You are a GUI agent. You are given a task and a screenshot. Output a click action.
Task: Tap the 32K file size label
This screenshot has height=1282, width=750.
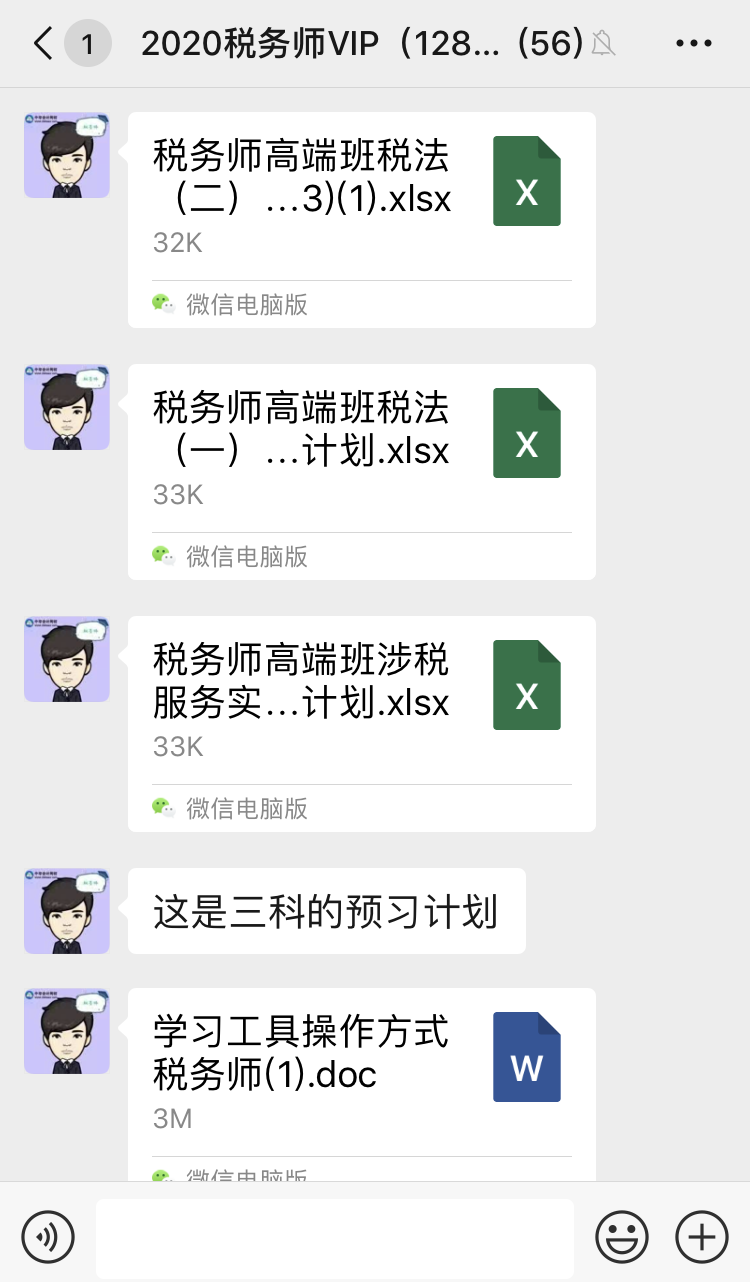point(176,242)
